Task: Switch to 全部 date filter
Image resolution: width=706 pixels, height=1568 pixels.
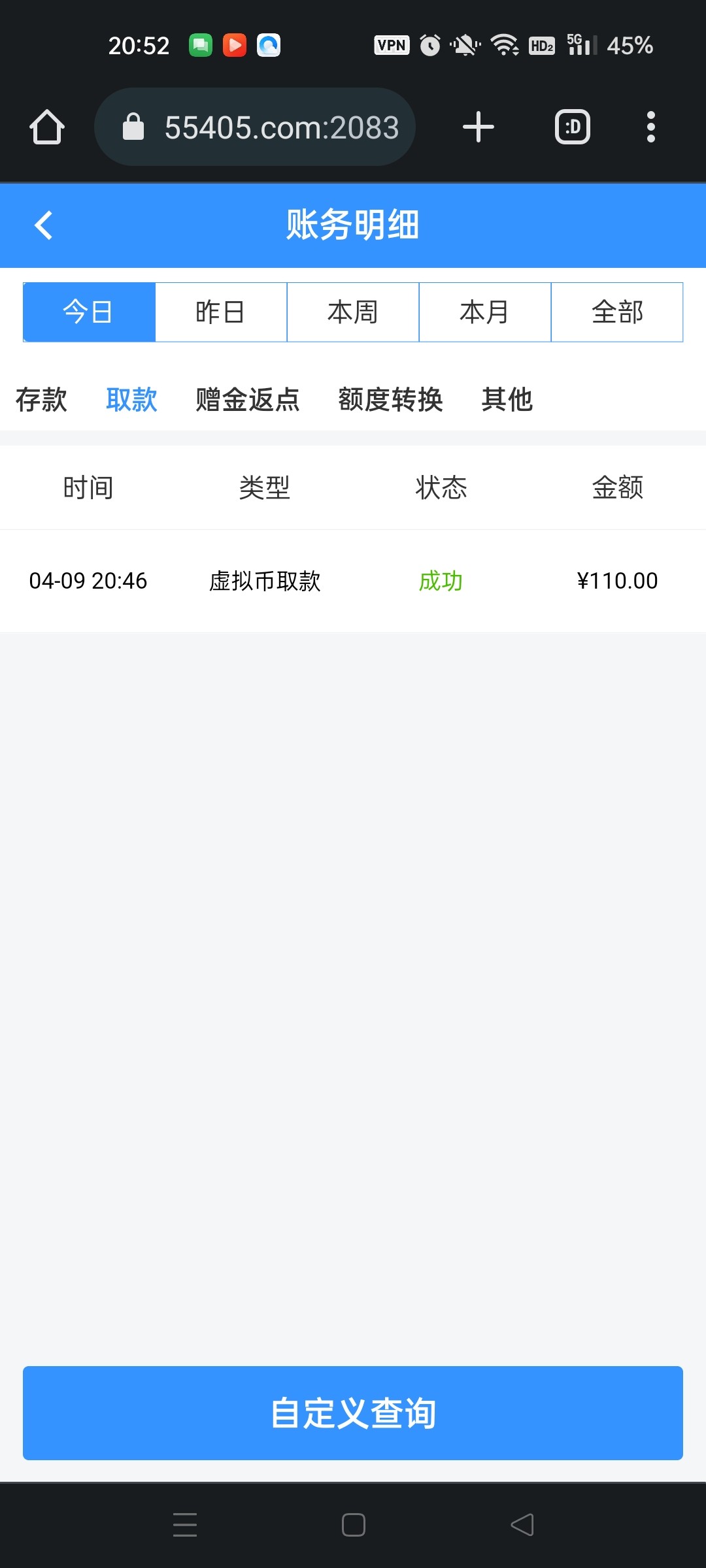Action: (x=617, y=312)
